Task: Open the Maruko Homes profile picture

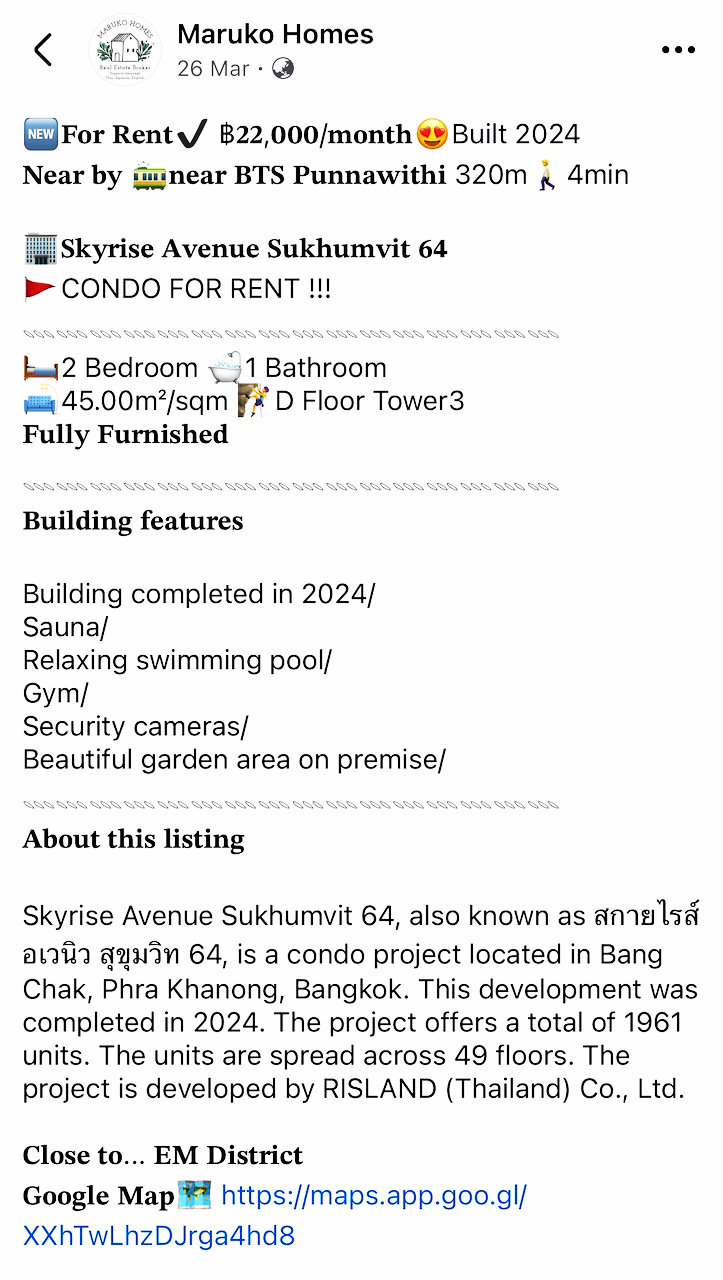Action: [125, 49]
